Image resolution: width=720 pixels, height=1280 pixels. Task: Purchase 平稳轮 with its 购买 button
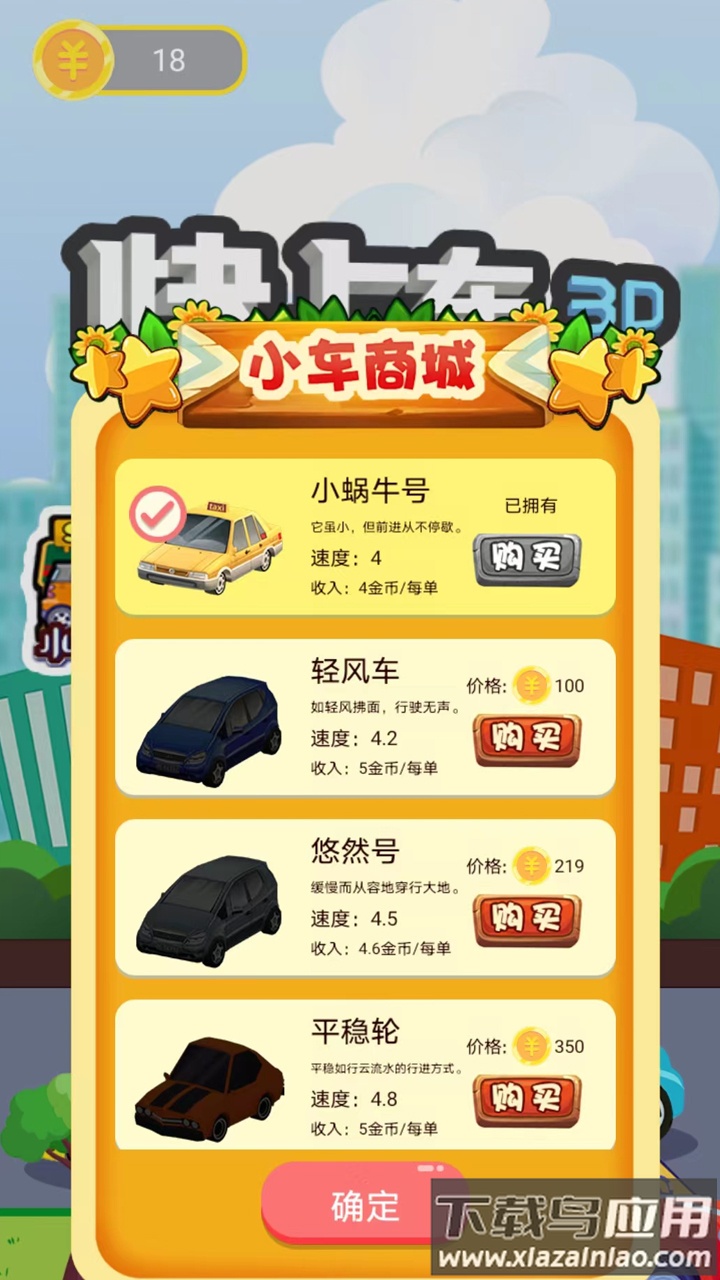point(526,1100)
